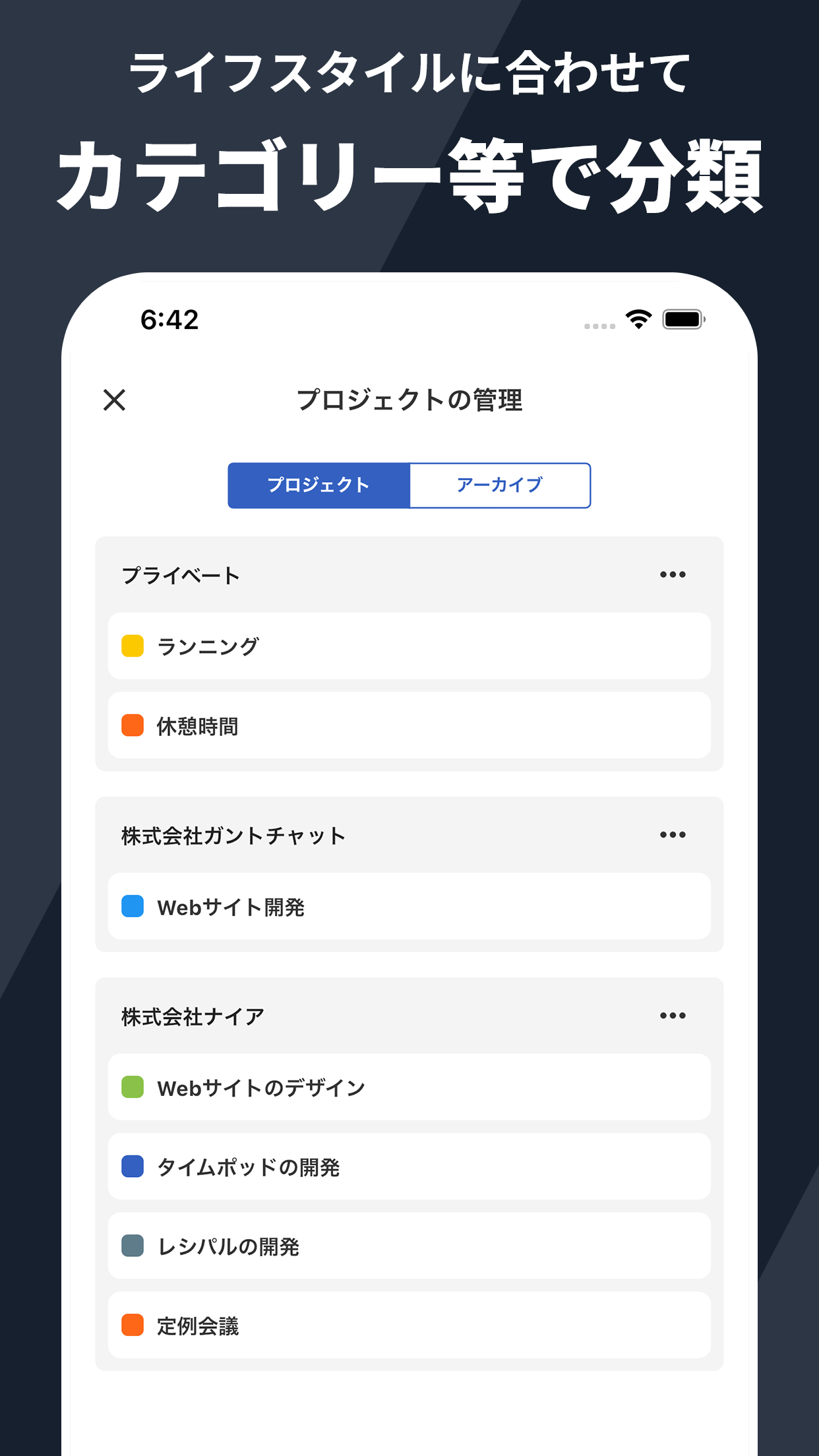Image resolution: width=819 pixels, height=1456 pixels.
Task: Select the プロジェクト tab
Action: (318, 485)
